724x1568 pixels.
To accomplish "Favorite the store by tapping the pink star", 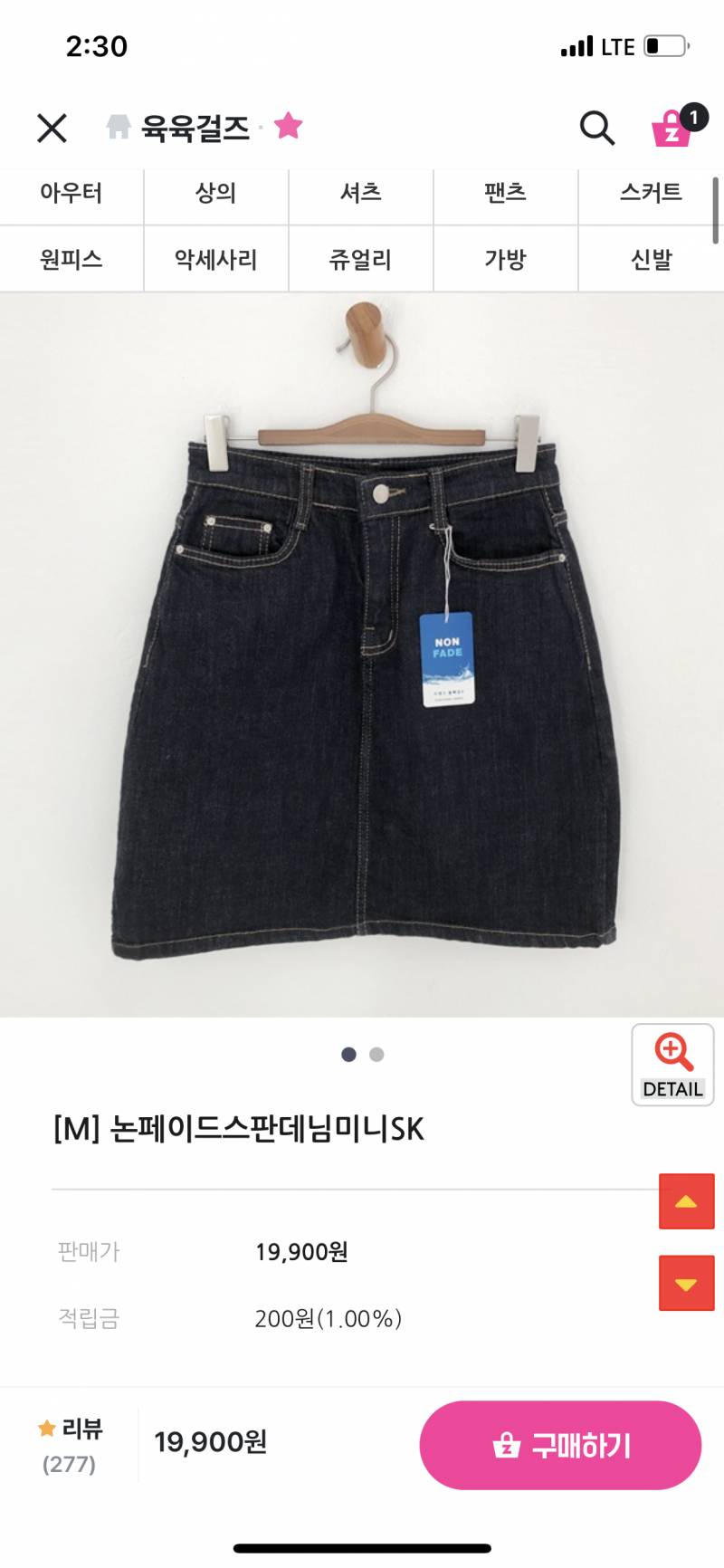I will click(288, 128).
